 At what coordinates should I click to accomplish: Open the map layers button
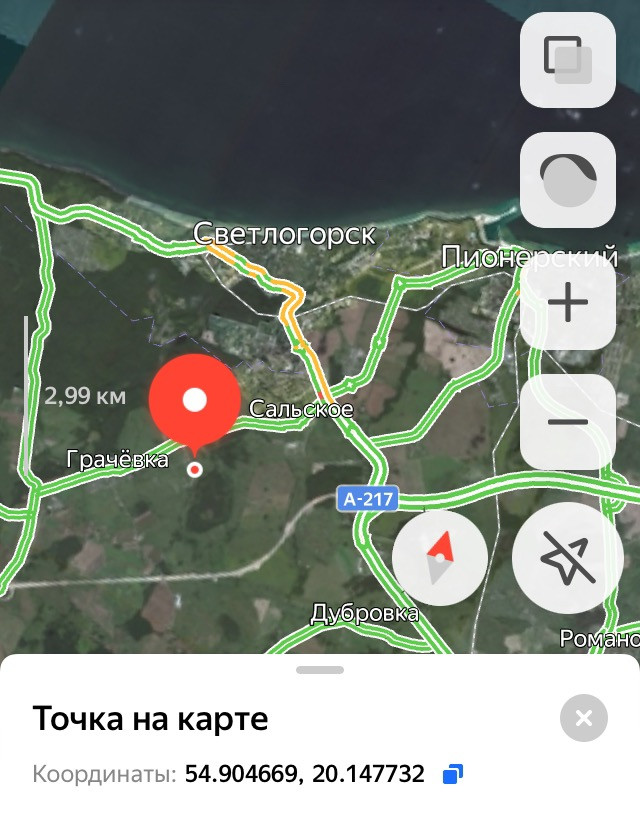tap(568, 60)
